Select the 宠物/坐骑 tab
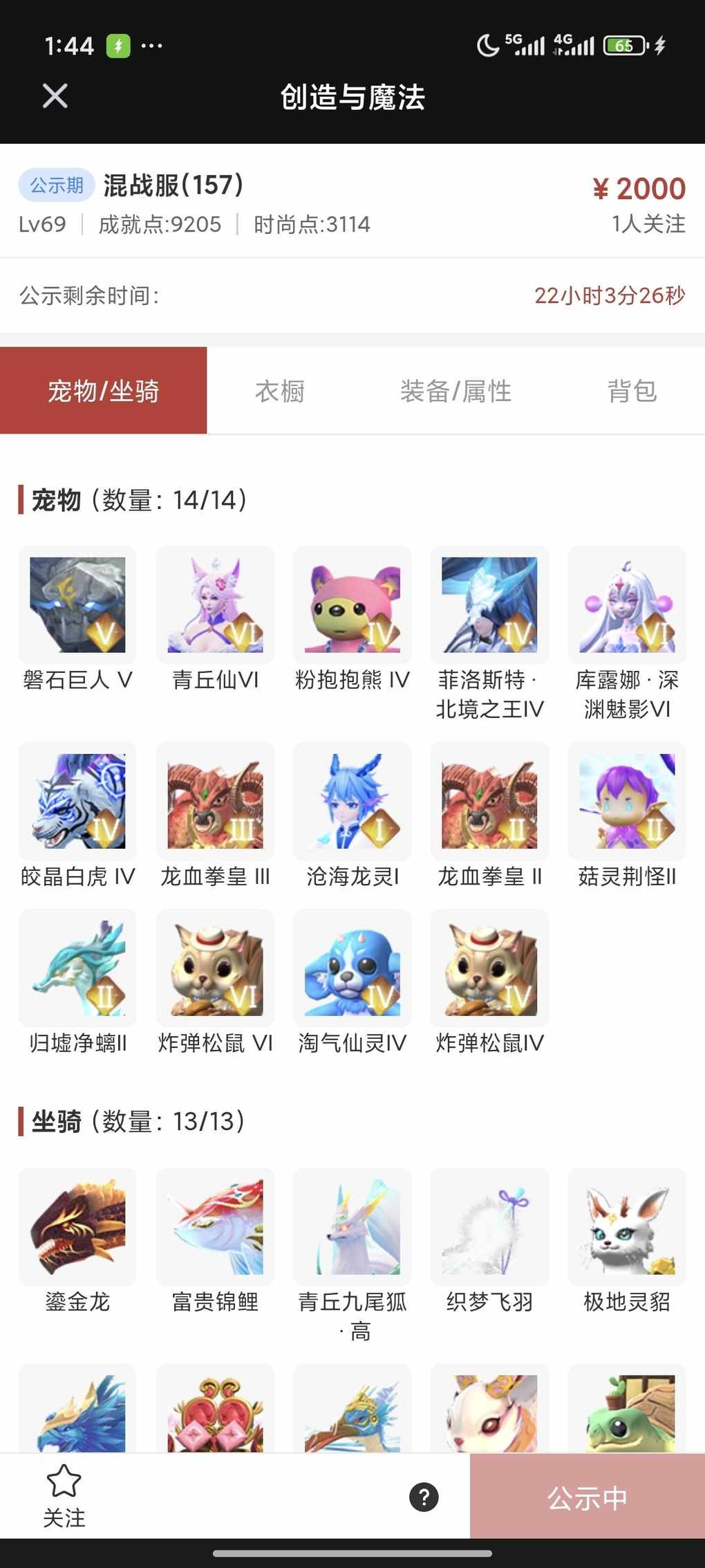This screenshot has height=1568, width=705. 104,391
